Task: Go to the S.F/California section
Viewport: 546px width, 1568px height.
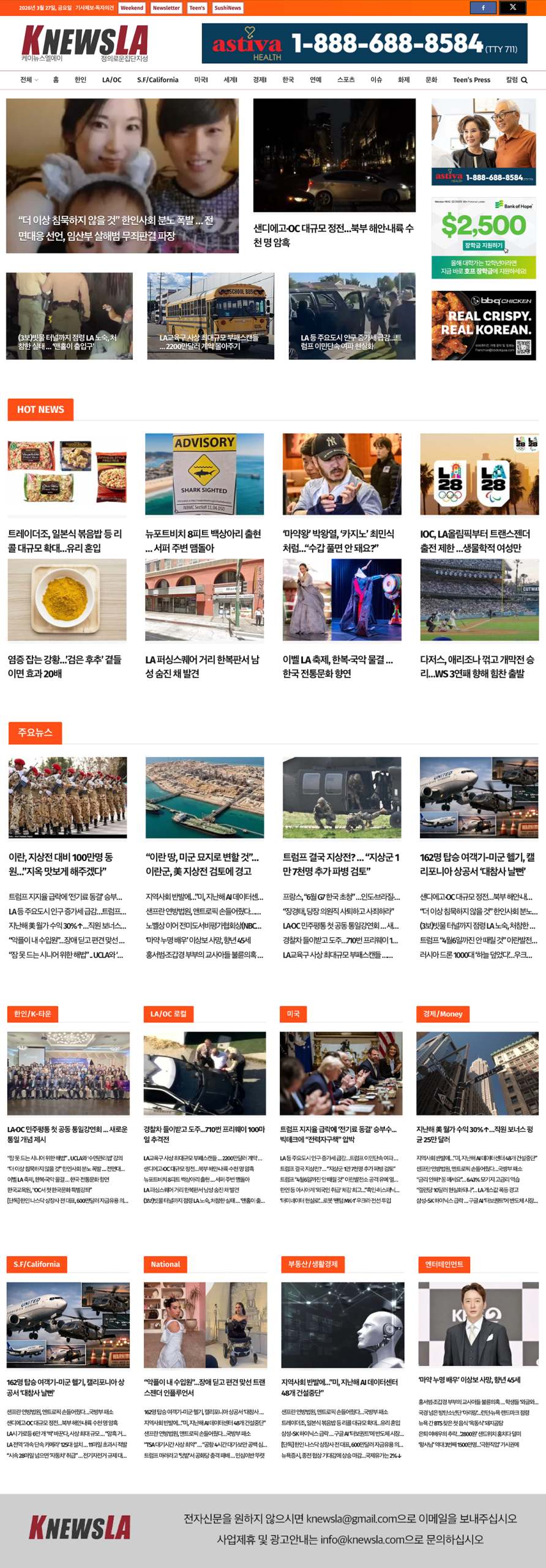Action: [x=157, y=80]
